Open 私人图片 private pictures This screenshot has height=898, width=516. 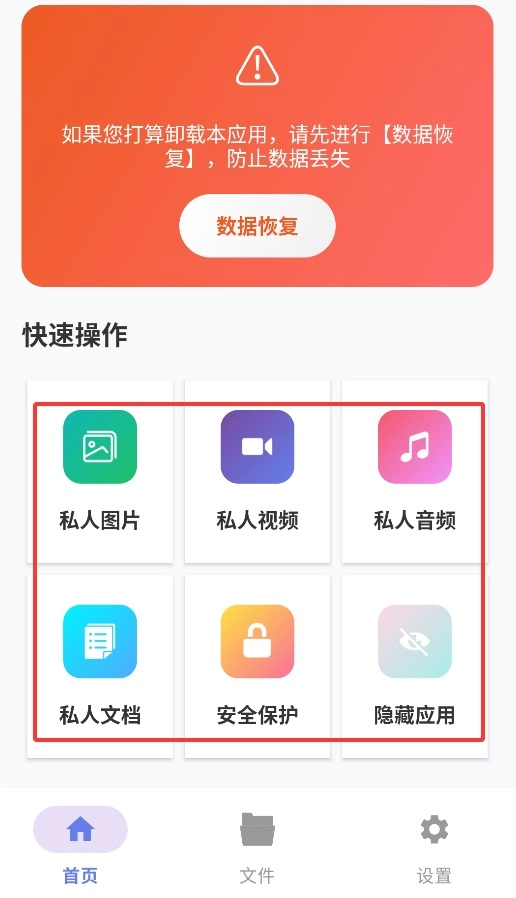click(100, 471)
